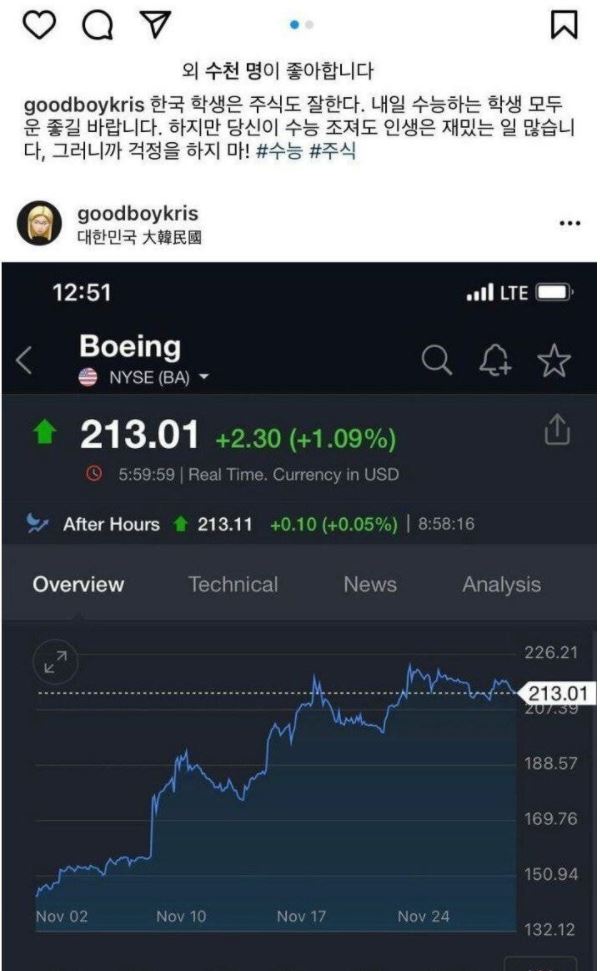Open the #수능 hashtag
The height and width of the screenshot is (971, 600).
279,153
